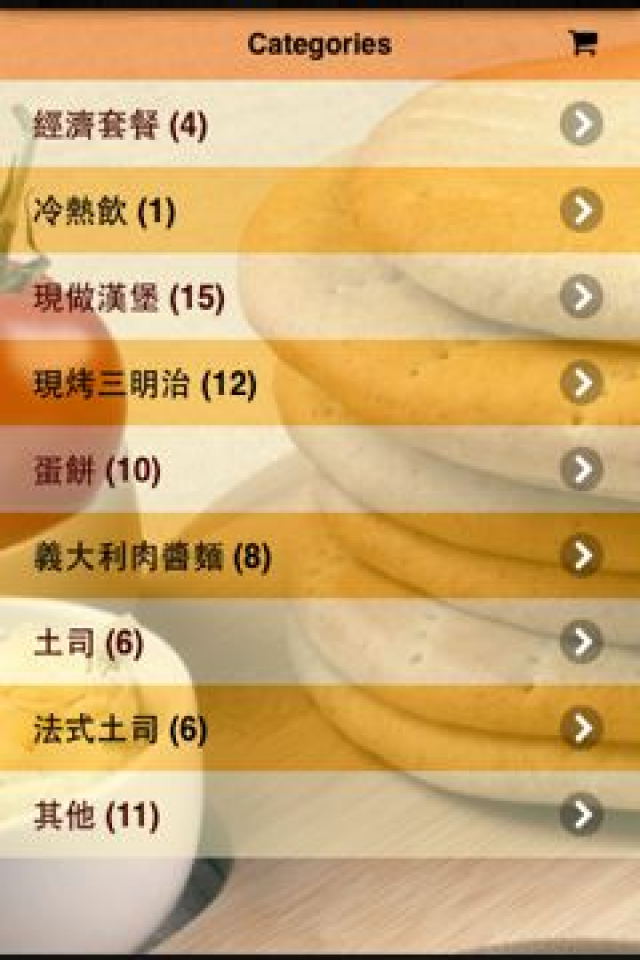This screenshot has height=960, width=640.
Task: Open the 其他 category
Action: click(320, 815)
